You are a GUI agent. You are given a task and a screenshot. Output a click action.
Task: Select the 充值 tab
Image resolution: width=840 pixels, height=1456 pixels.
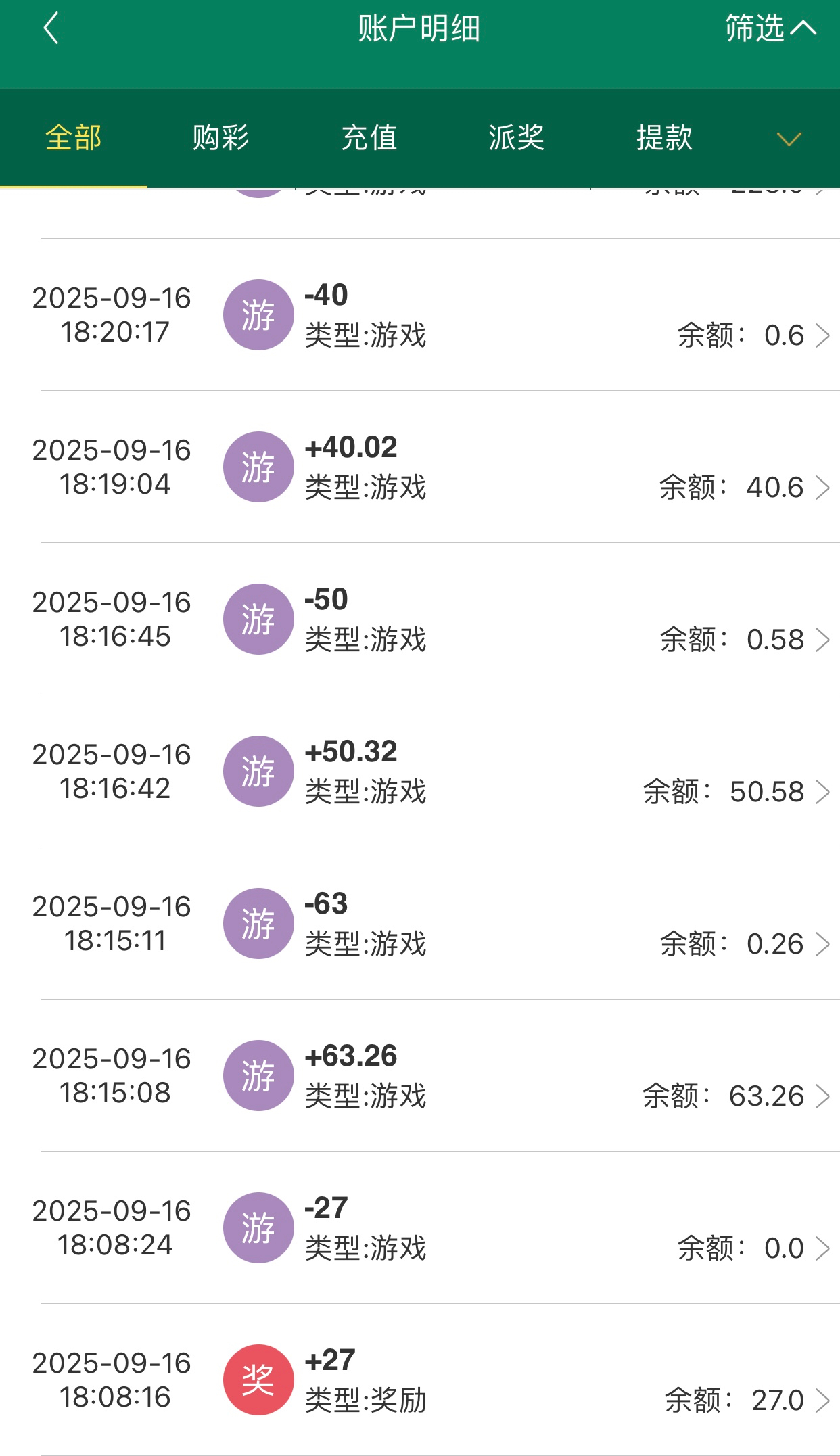click(x=369, y=138)
